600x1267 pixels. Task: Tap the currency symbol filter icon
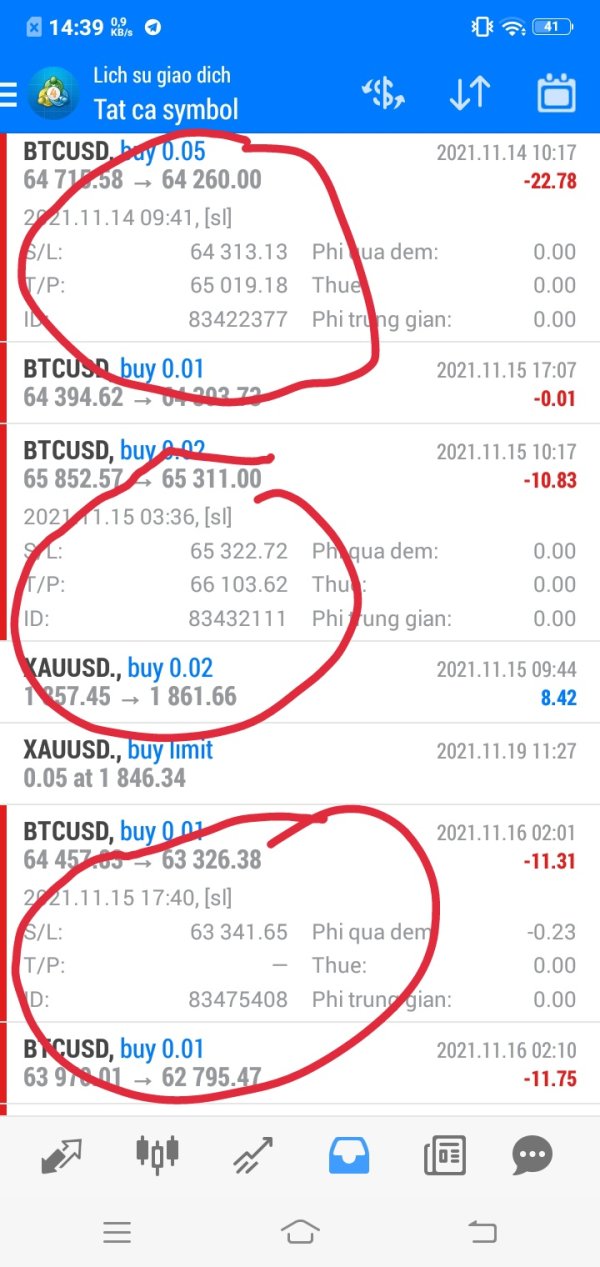[x=383, y=94]
